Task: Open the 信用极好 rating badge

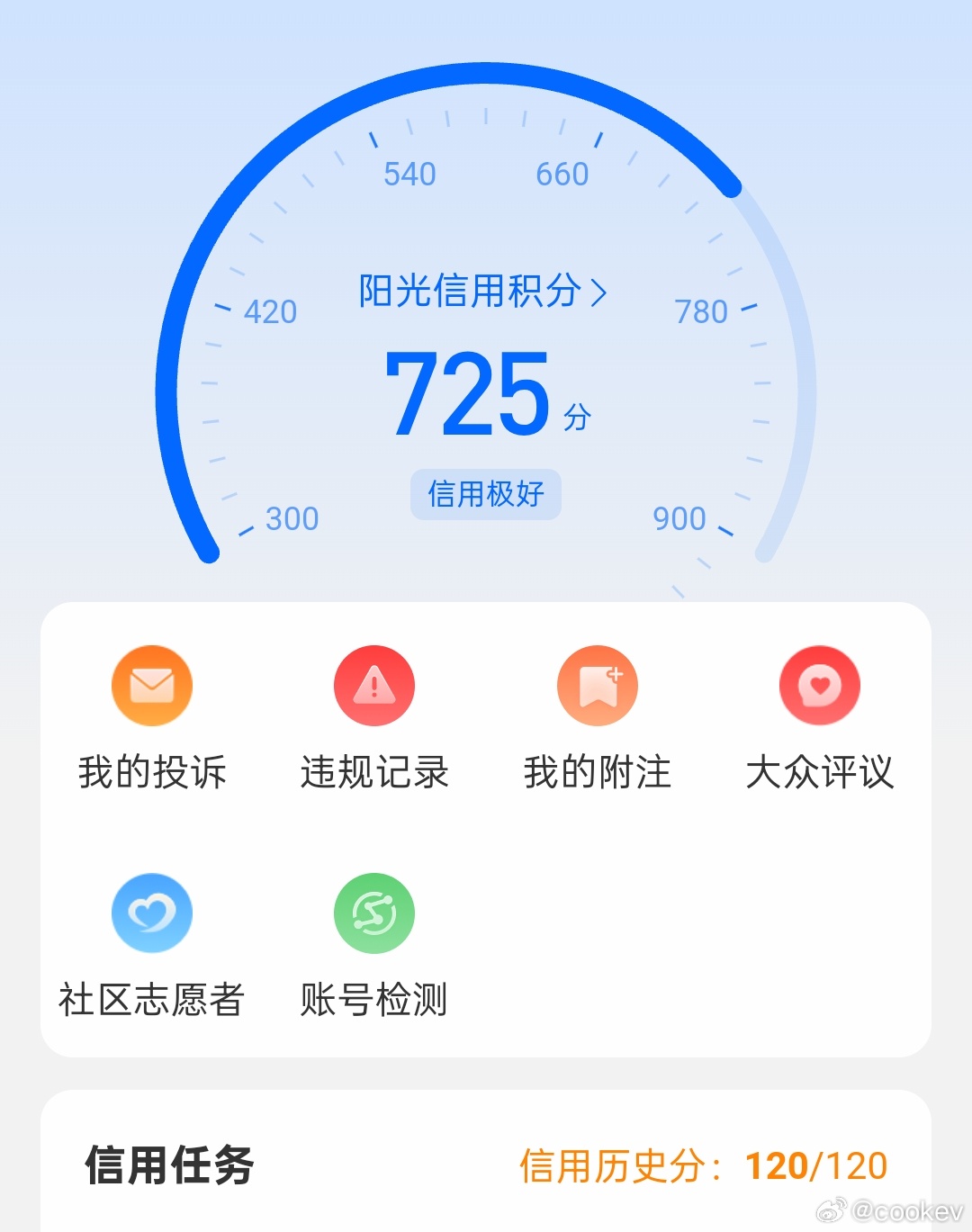Action: [x=485, y=493]
